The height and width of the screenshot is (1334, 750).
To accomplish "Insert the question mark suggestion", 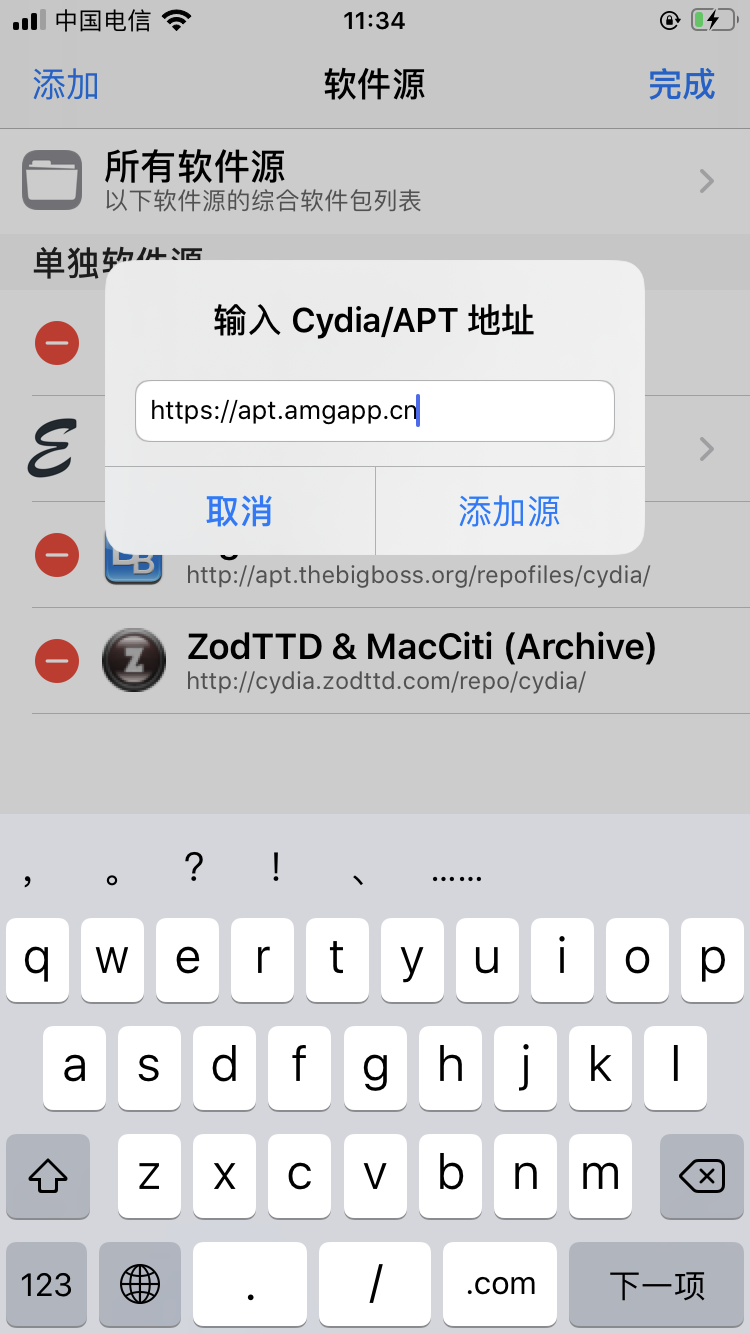I will click(x=194, y=868).
